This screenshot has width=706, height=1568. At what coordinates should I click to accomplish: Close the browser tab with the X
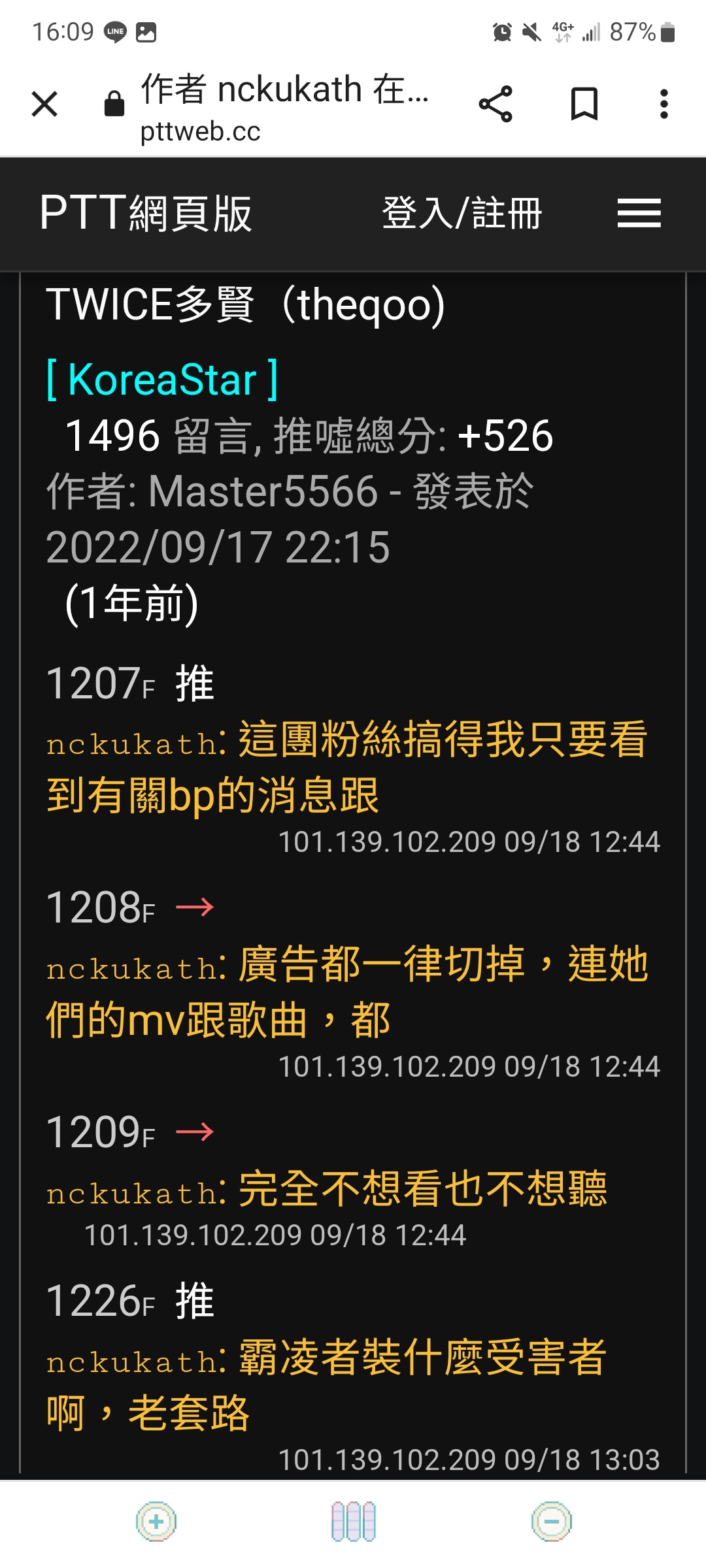click(x=44, y=104)
